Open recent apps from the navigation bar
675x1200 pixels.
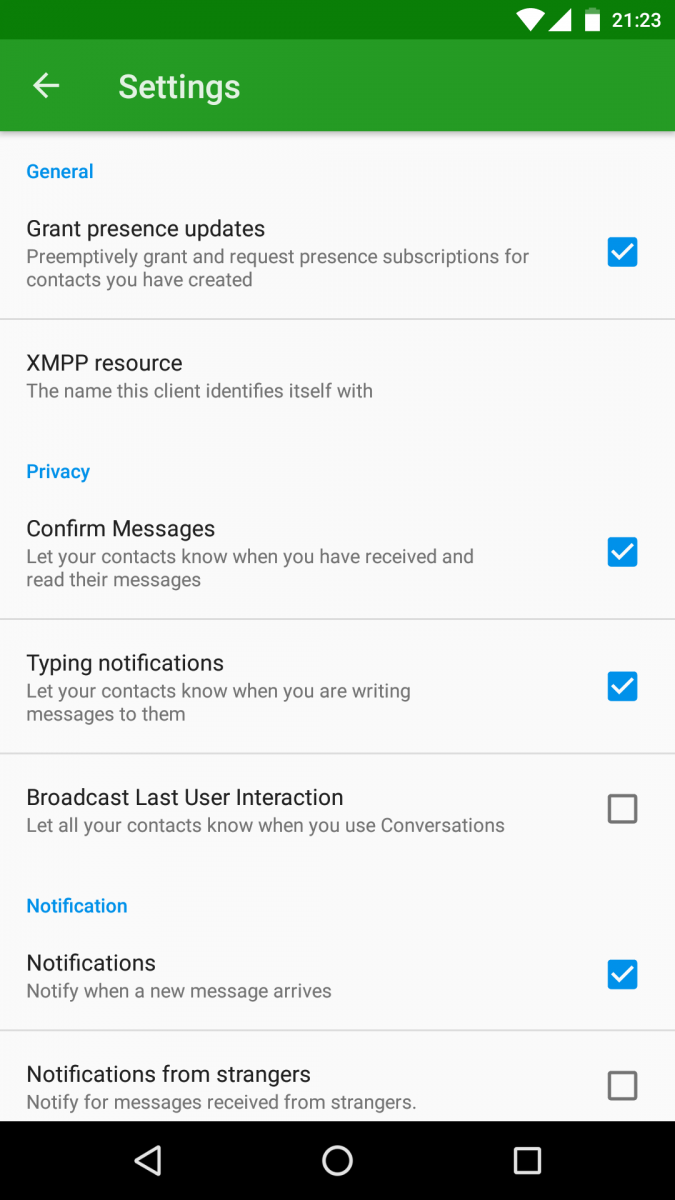[x=527, y=1160]
